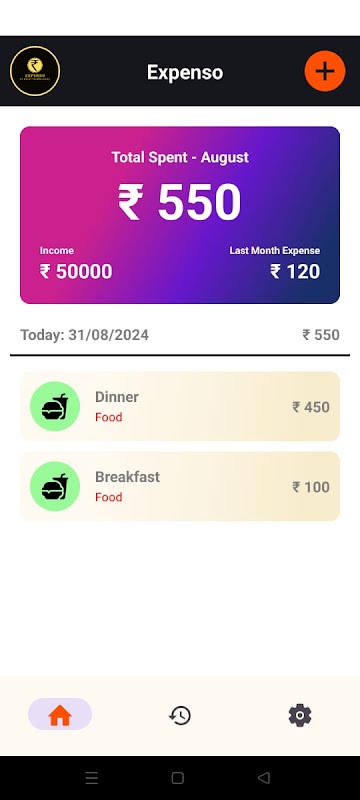360x800 pixels.
Task: Go to the settings gear tab
Action: pos(300,715)
